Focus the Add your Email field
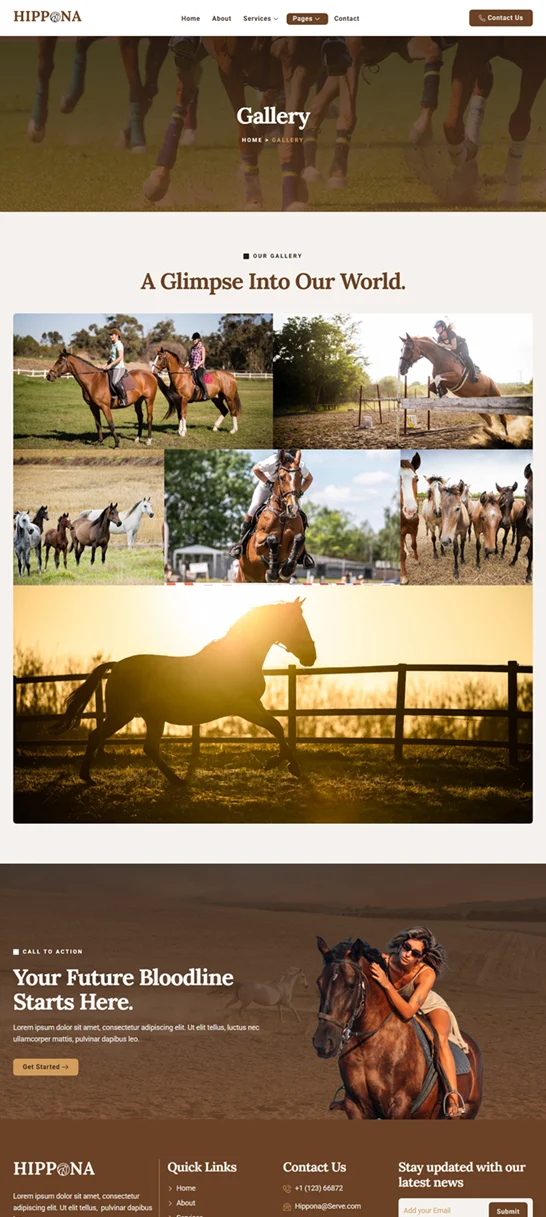Image resolution: width=546 pixels, height=1217 pixels. click(443, 1210)
